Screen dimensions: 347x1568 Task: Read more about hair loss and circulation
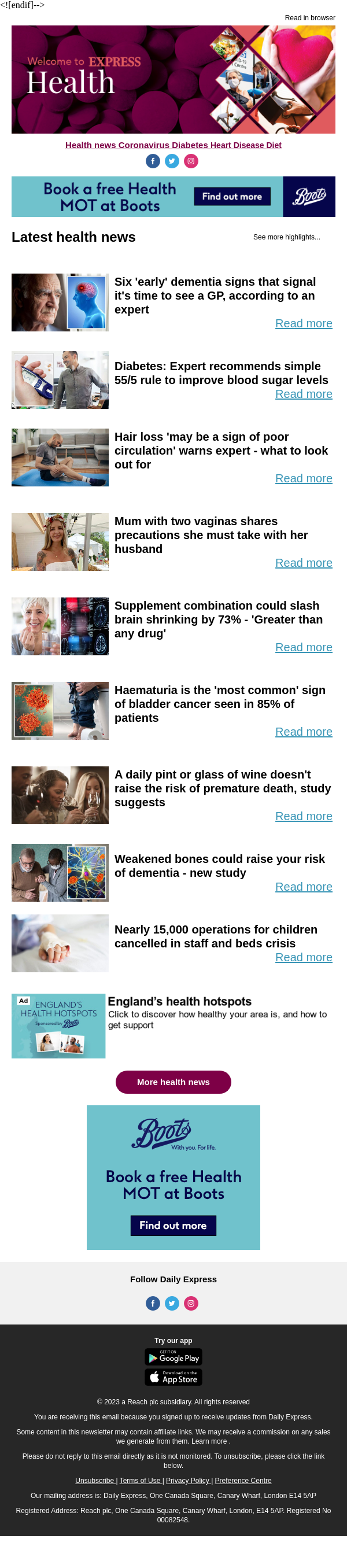click(x=303, y=478)
